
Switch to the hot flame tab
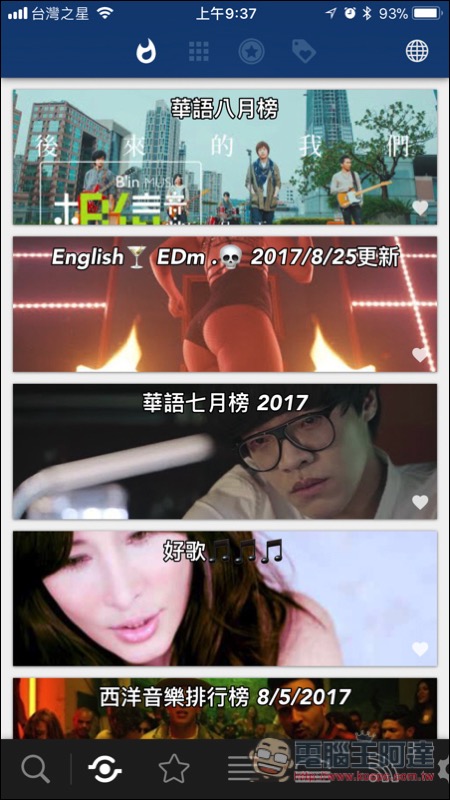[x=146, y=52]
